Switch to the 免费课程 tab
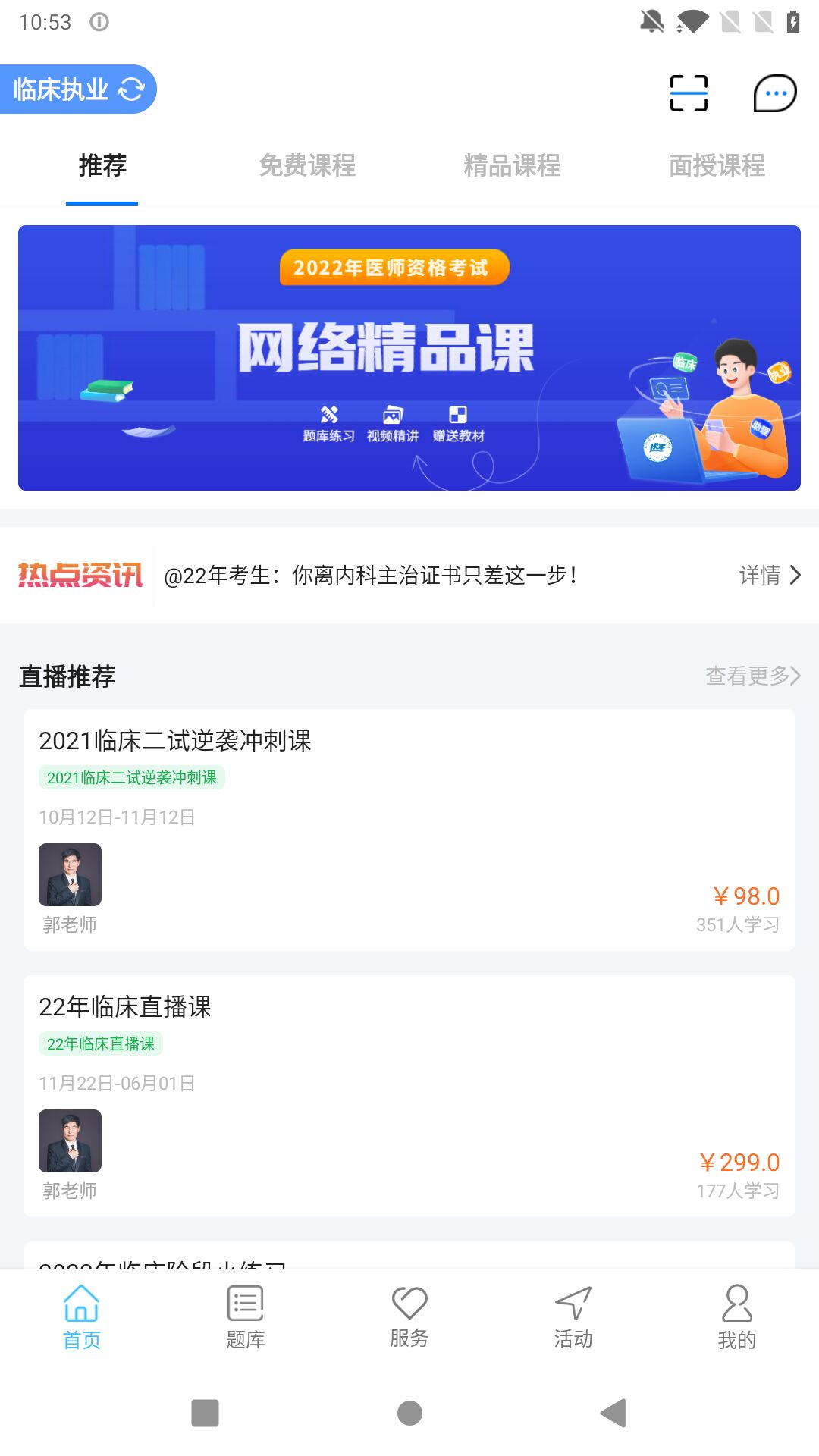Screen dimensions: 819x1456 pos(307,165)
